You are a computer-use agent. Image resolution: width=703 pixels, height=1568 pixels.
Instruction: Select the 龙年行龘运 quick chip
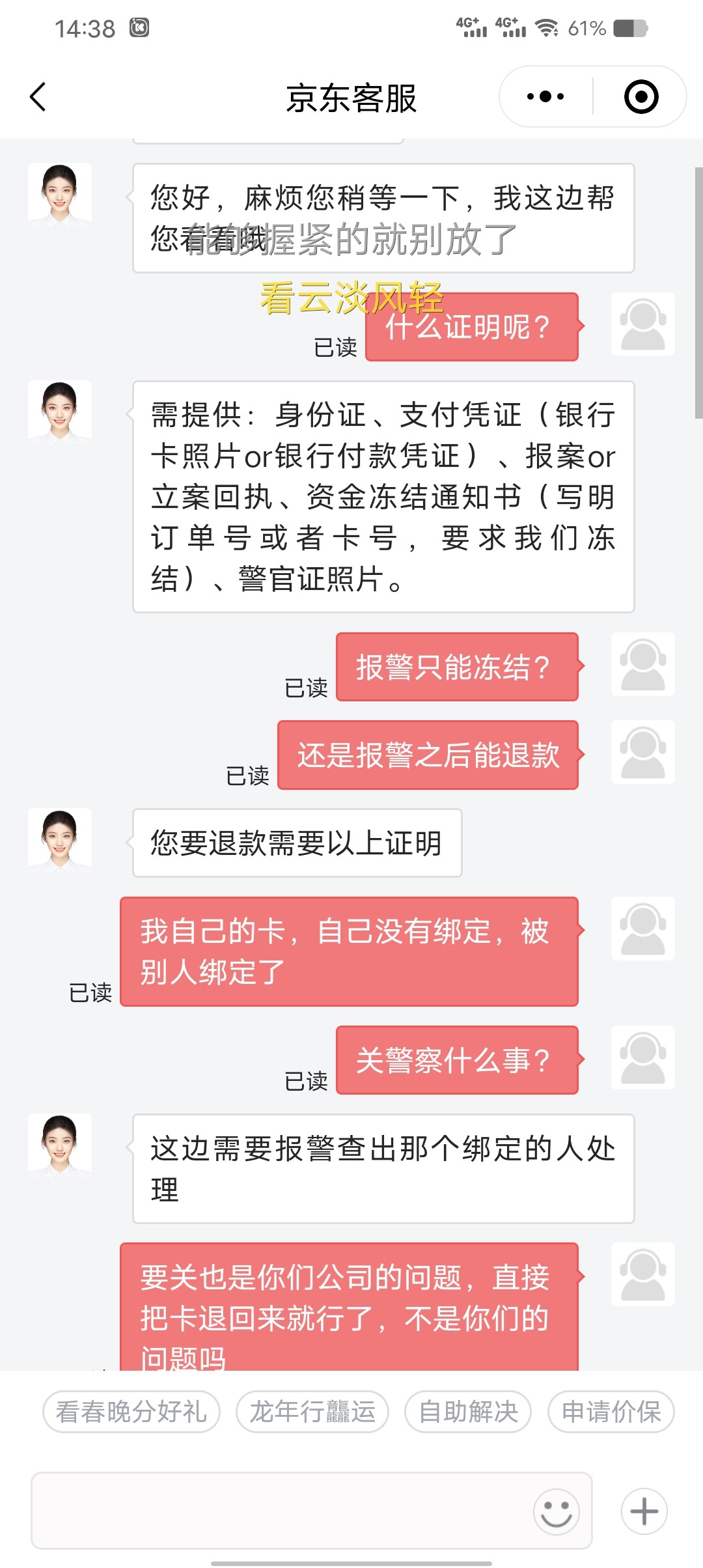click(312, 1412)
